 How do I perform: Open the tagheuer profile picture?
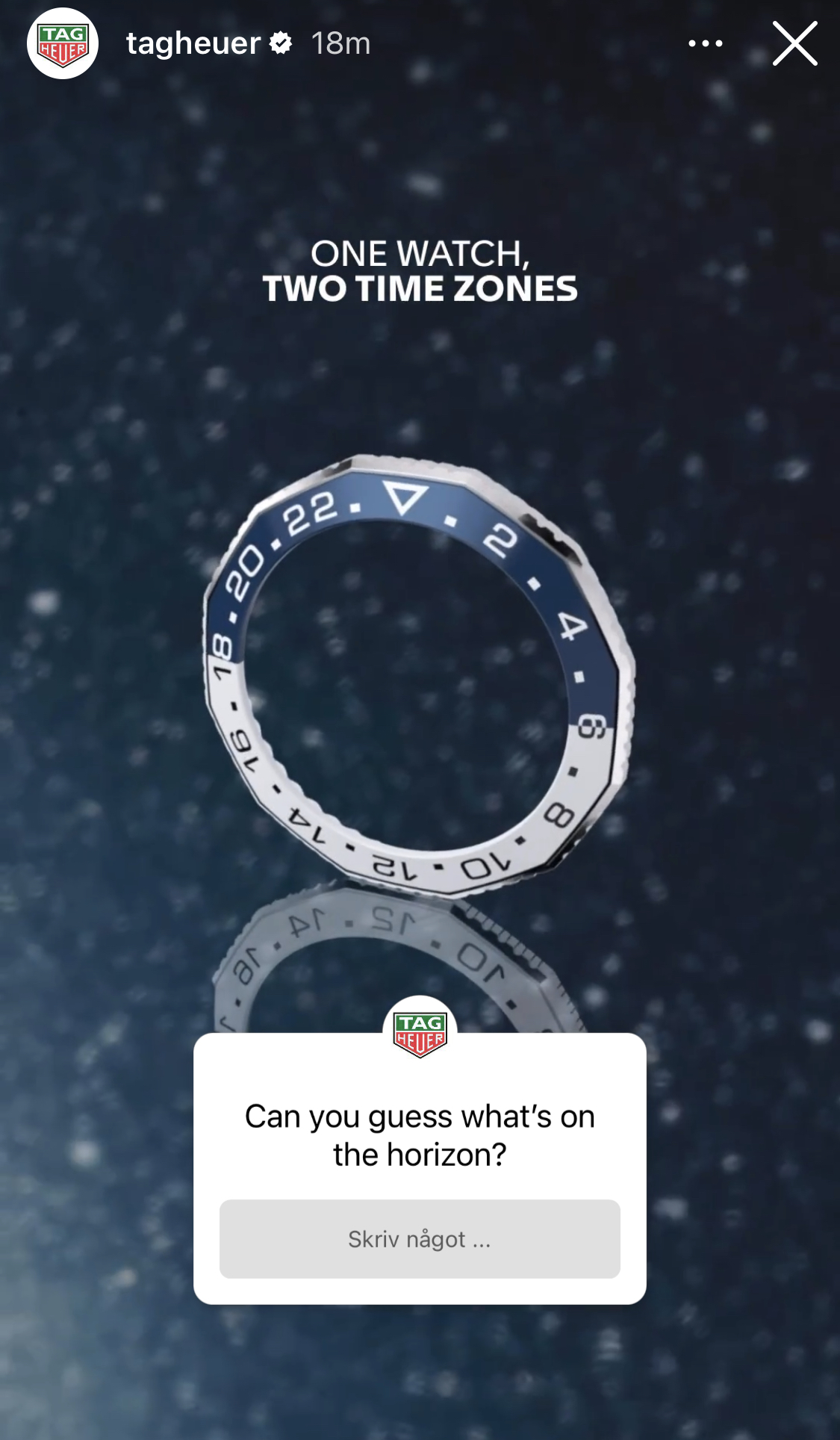coord(63,43)
